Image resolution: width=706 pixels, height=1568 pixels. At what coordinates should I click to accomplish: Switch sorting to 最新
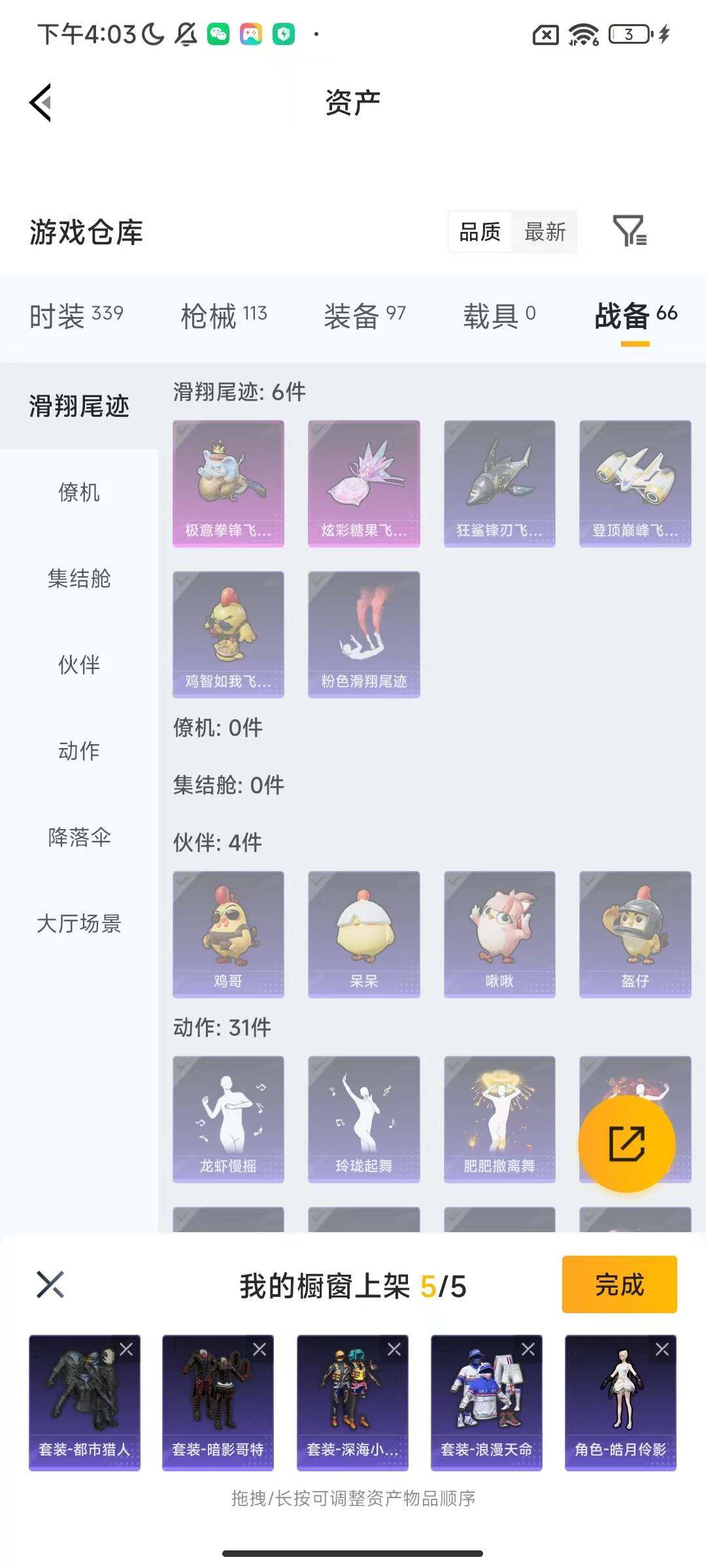point(546,233)
